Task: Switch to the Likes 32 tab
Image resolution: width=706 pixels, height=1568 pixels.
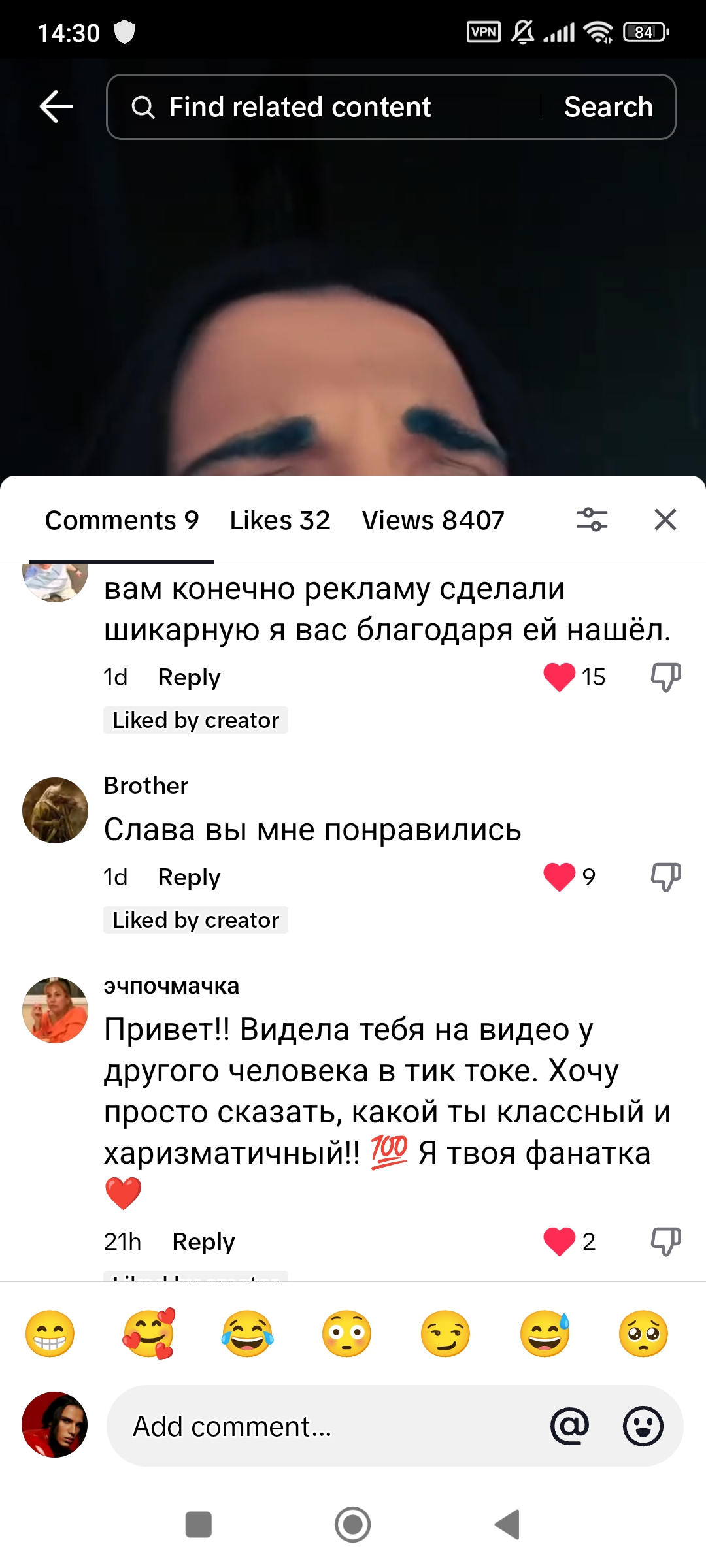Action: pyautogui.click(x=280, y=521)
